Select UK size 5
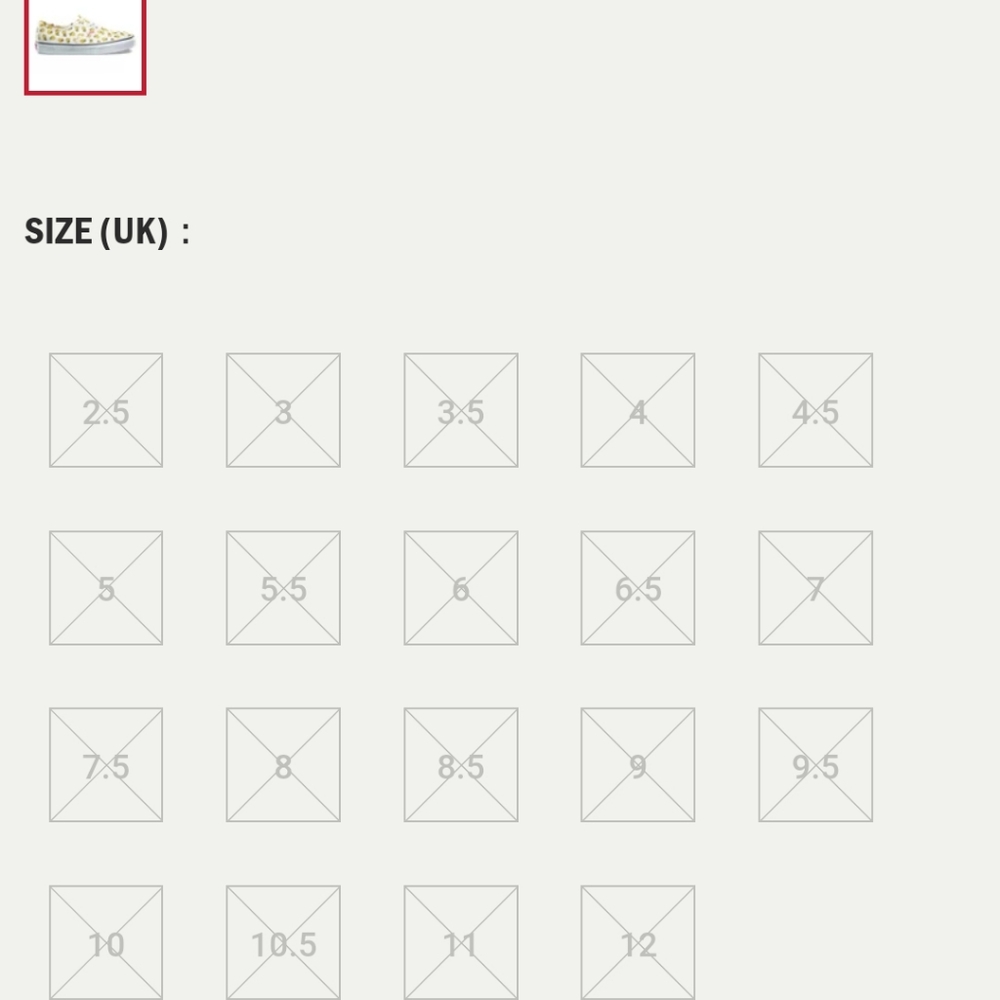1000x1000 pixels. 106,588
